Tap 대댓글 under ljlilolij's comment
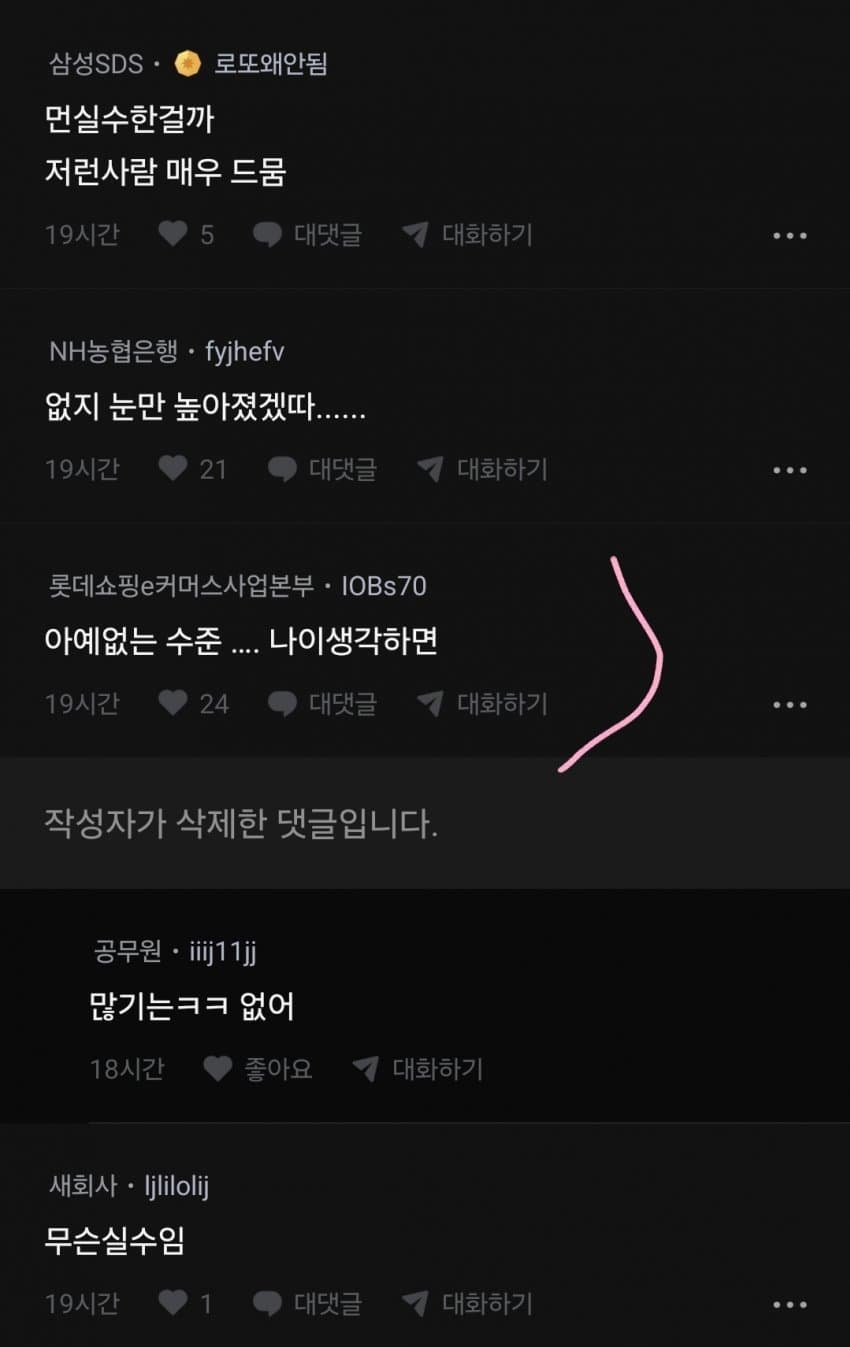 (307, 1303)
